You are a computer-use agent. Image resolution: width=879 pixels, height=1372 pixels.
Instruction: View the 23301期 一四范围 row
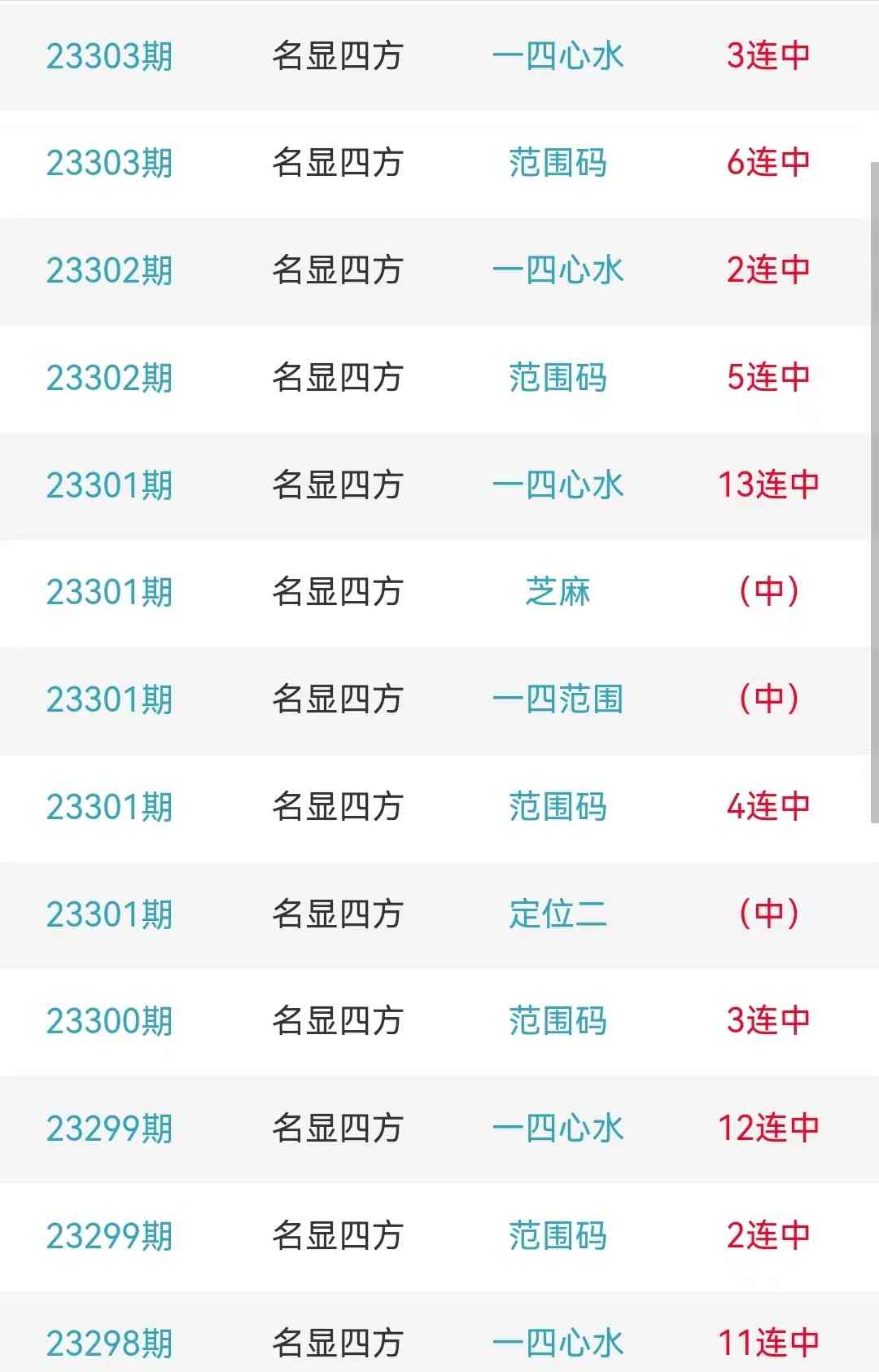558,699
